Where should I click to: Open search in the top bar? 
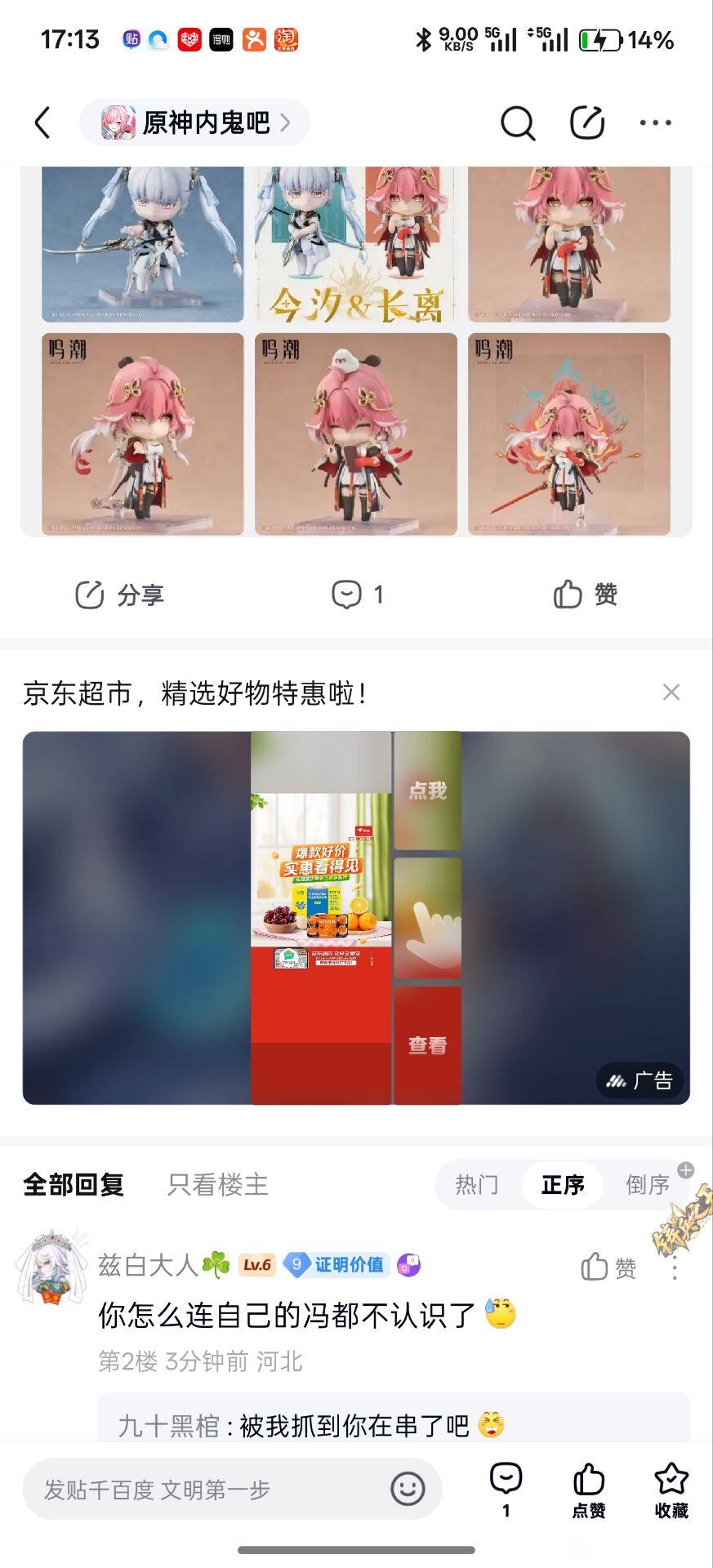tap(517, 123)
